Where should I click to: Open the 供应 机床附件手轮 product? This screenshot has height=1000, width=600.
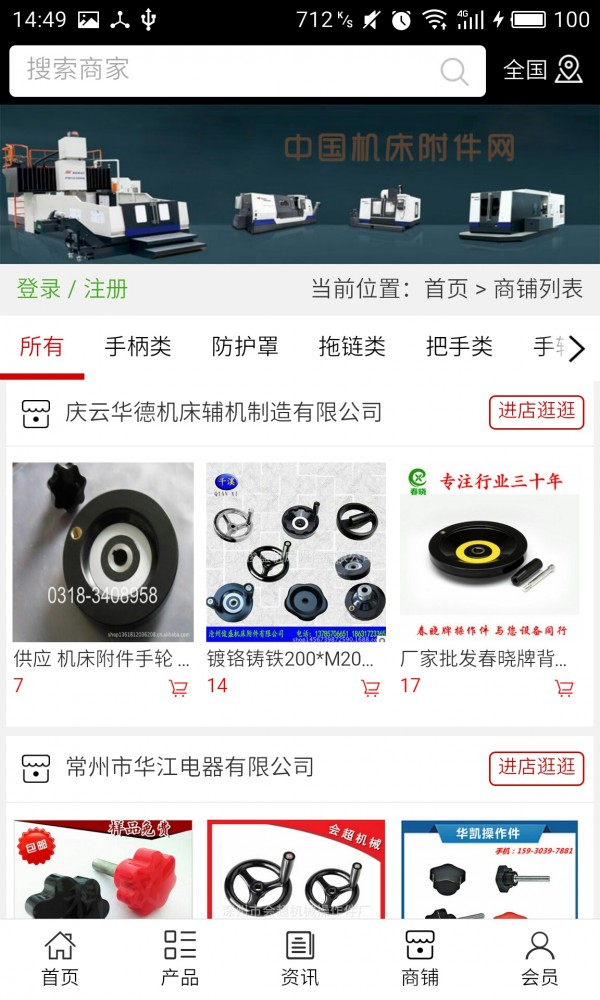coord(102,553)
